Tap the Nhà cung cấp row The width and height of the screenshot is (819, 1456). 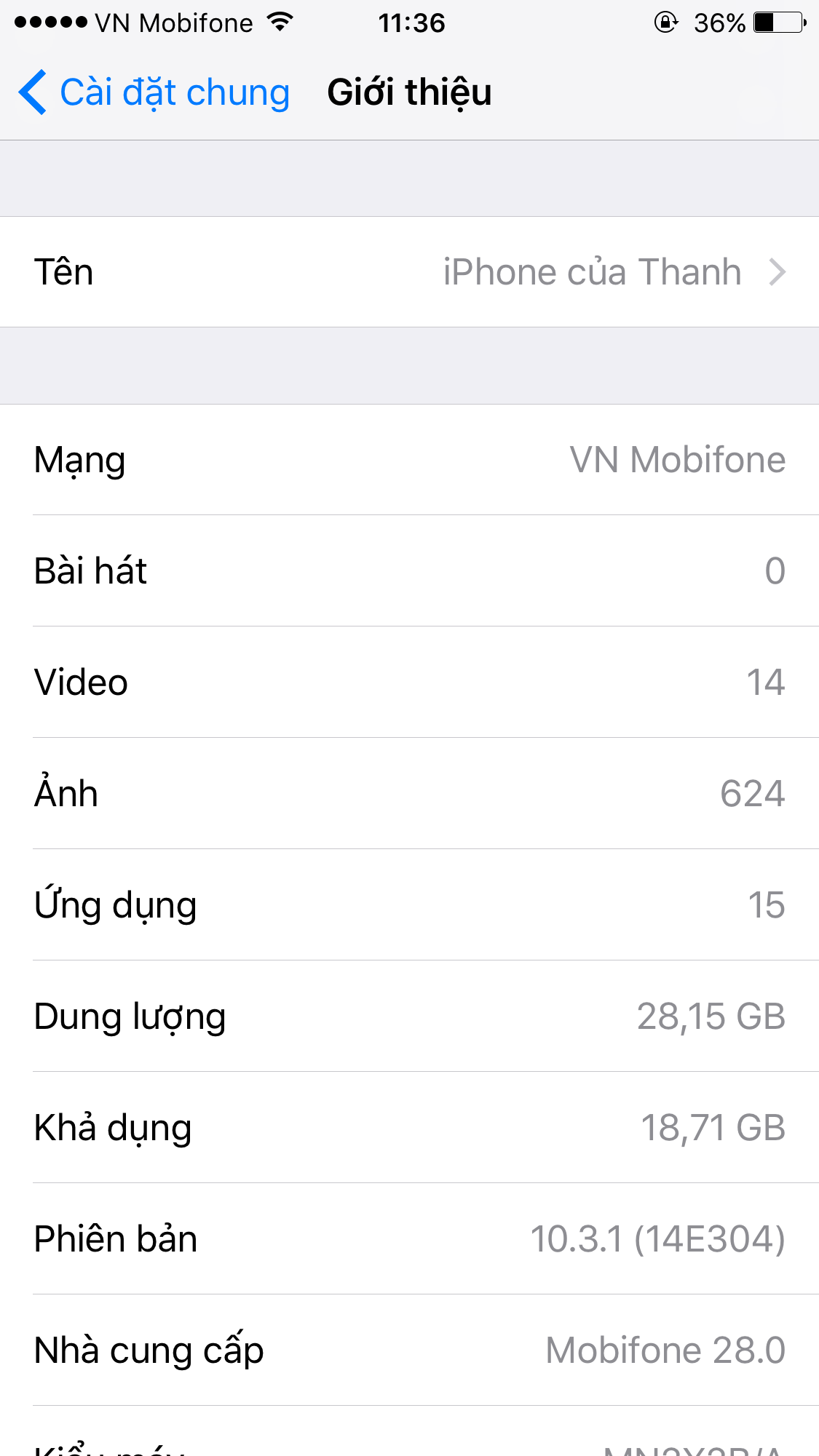coord(409,1350)
